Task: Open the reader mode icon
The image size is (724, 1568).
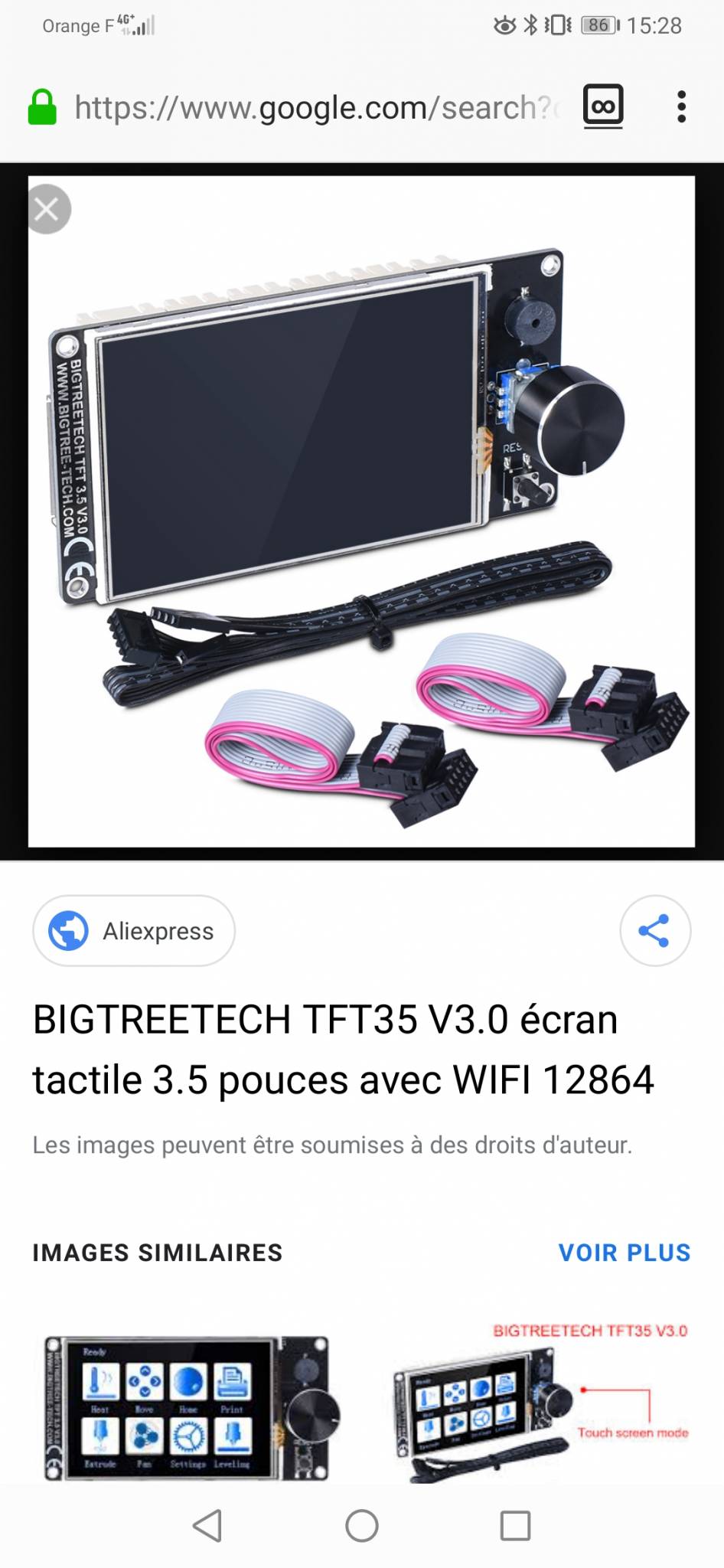Action: [603, 106]
